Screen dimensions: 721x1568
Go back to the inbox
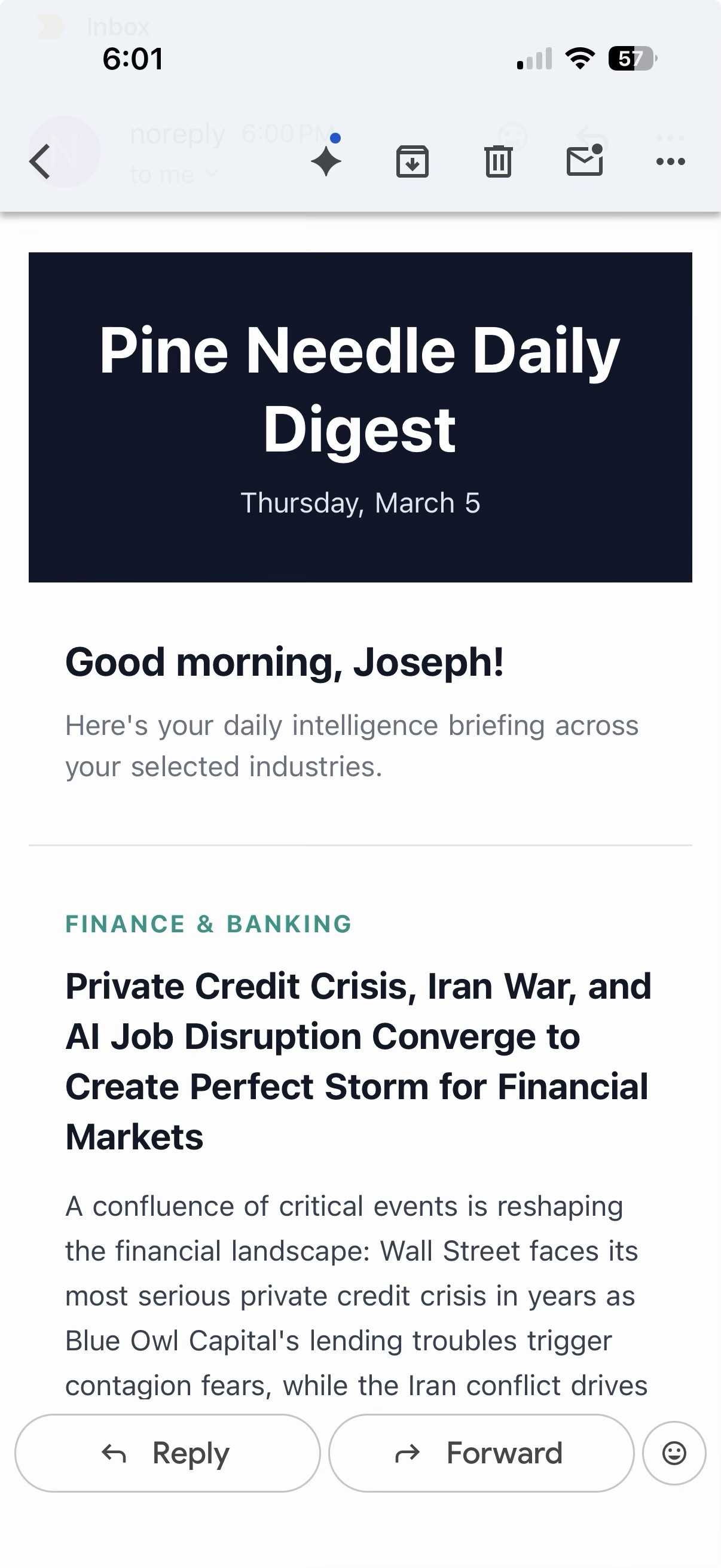pos(40,162)
